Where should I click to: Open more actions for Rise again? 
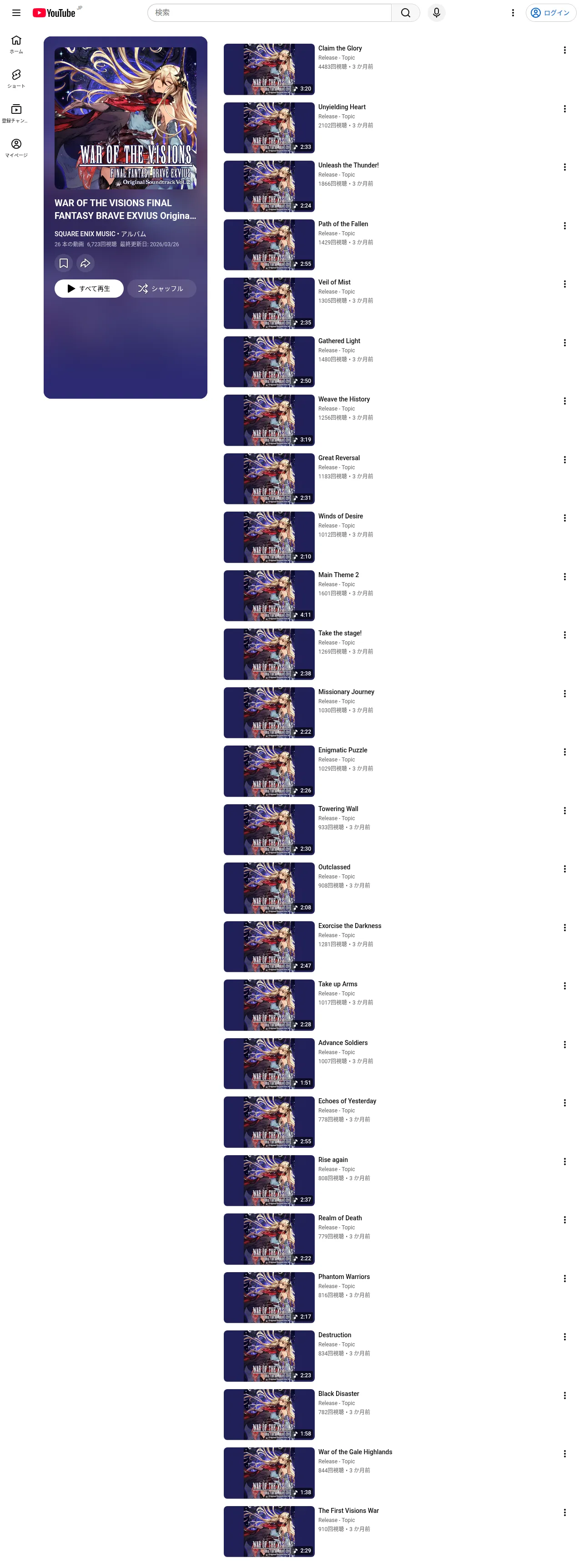pyautogui.click(x=564, y=1161)
